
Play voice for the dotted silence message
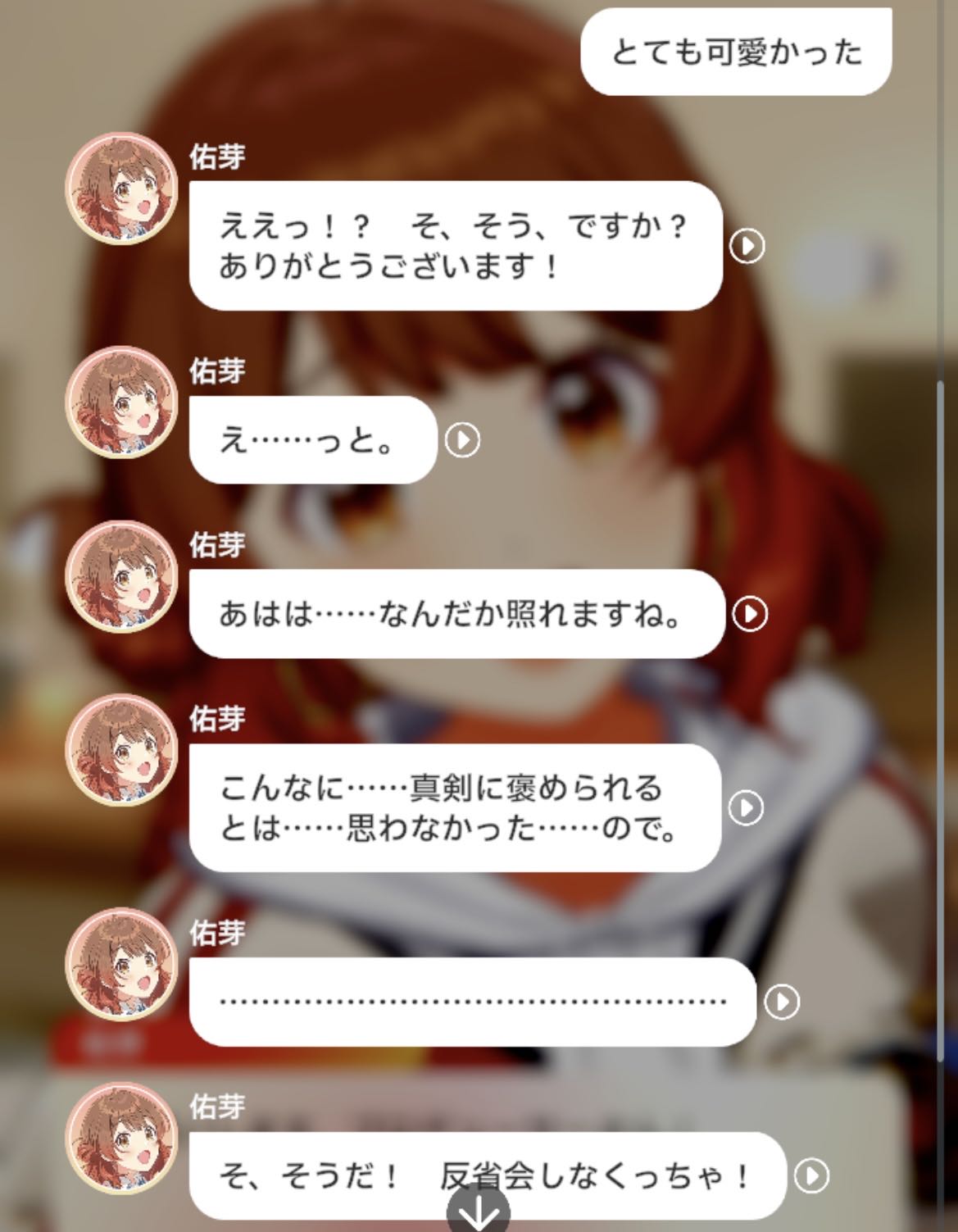(x=781, y=1002)
